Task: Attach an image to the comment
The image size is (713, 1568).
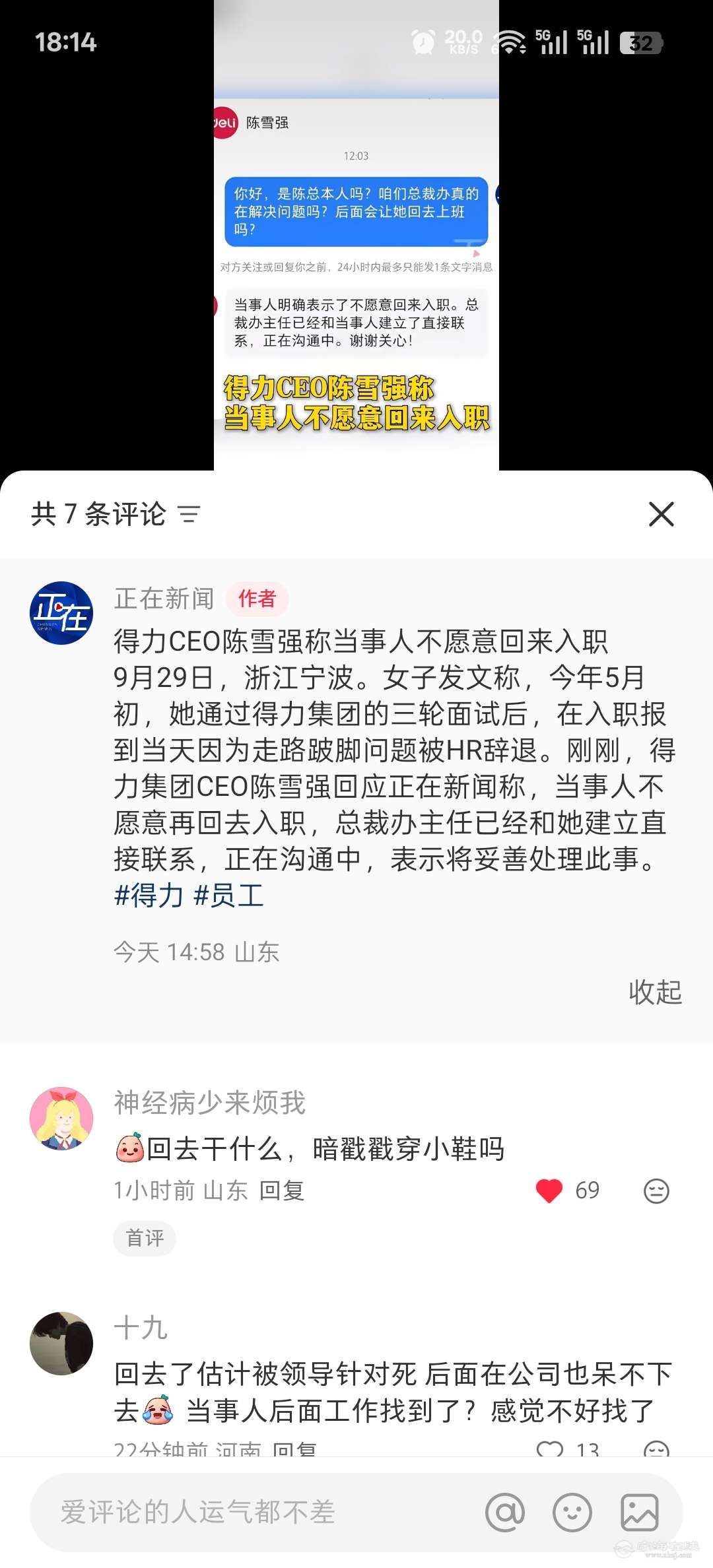Action: coord(640,1513)
